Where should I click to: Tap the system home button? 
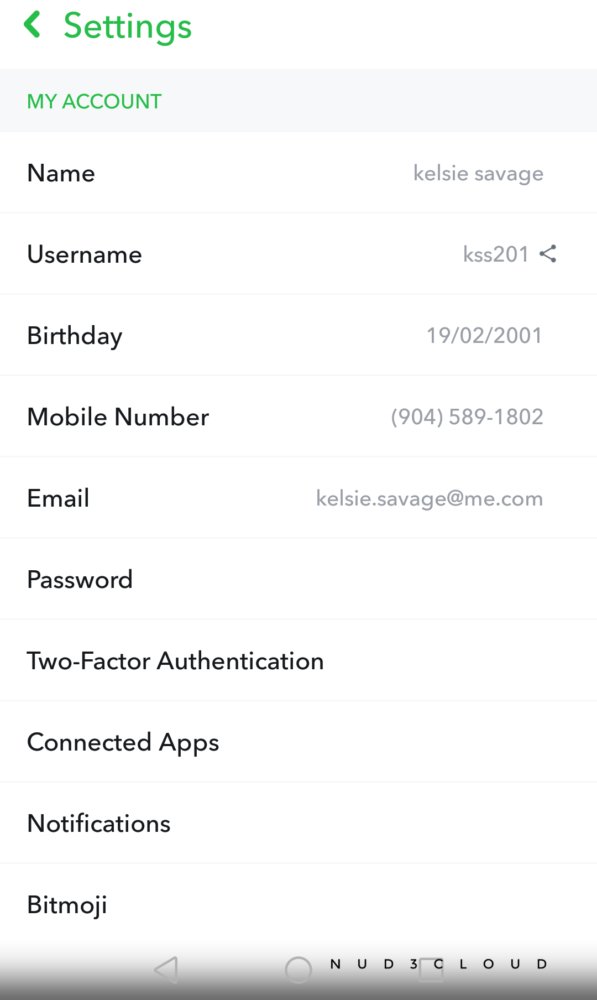tap(298, 969)
